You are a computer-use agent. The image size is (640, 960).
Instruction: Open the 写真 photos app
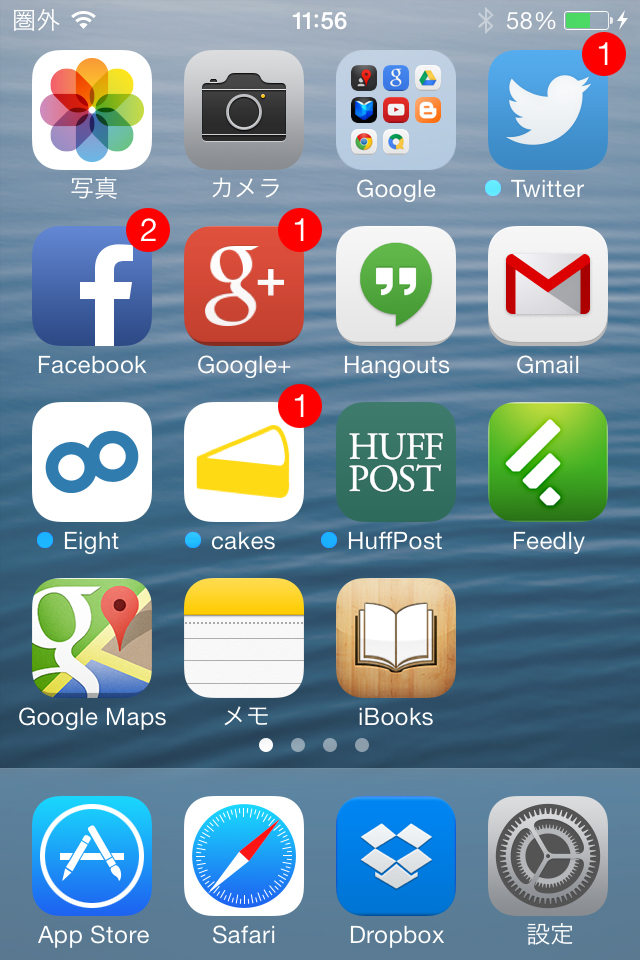tap(92, 110)
